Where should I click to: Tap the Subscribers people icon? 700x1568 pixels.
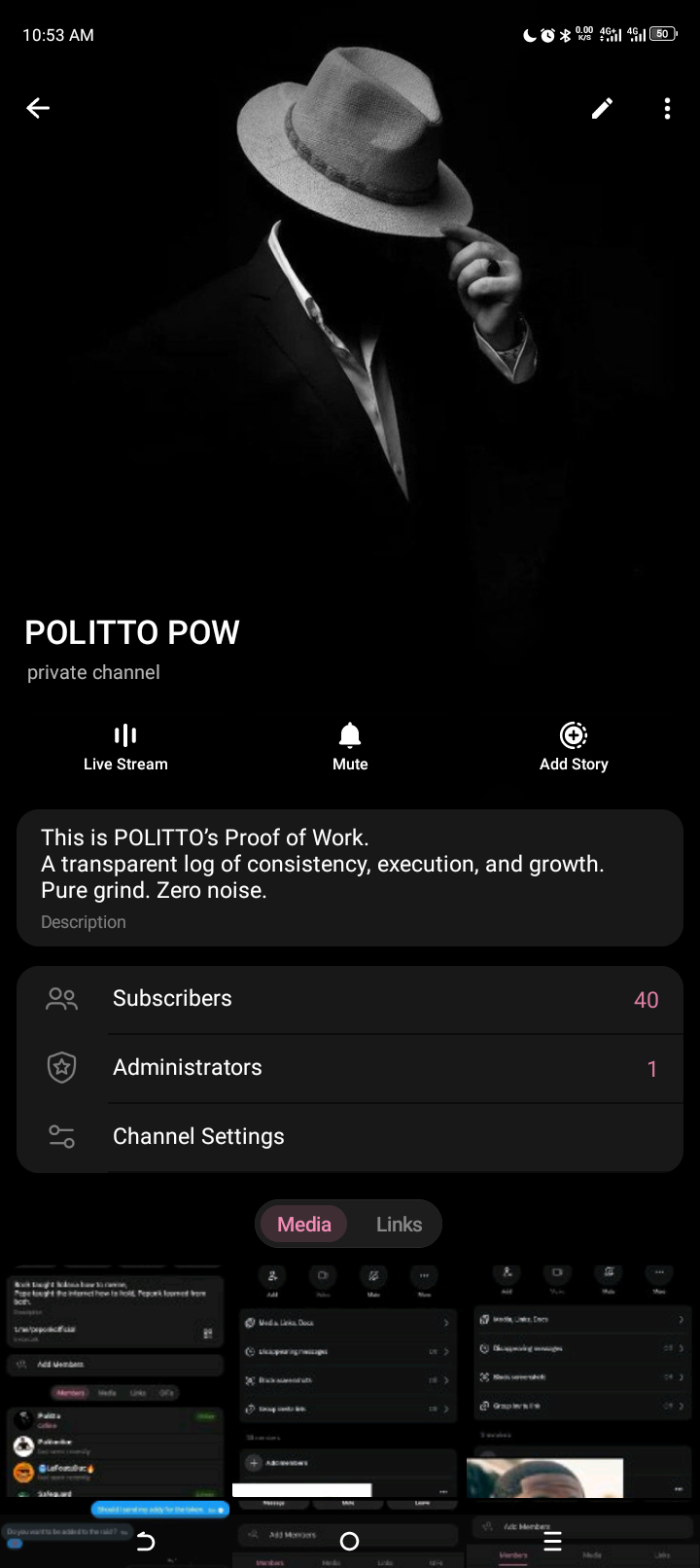click(x=61, y=998)
